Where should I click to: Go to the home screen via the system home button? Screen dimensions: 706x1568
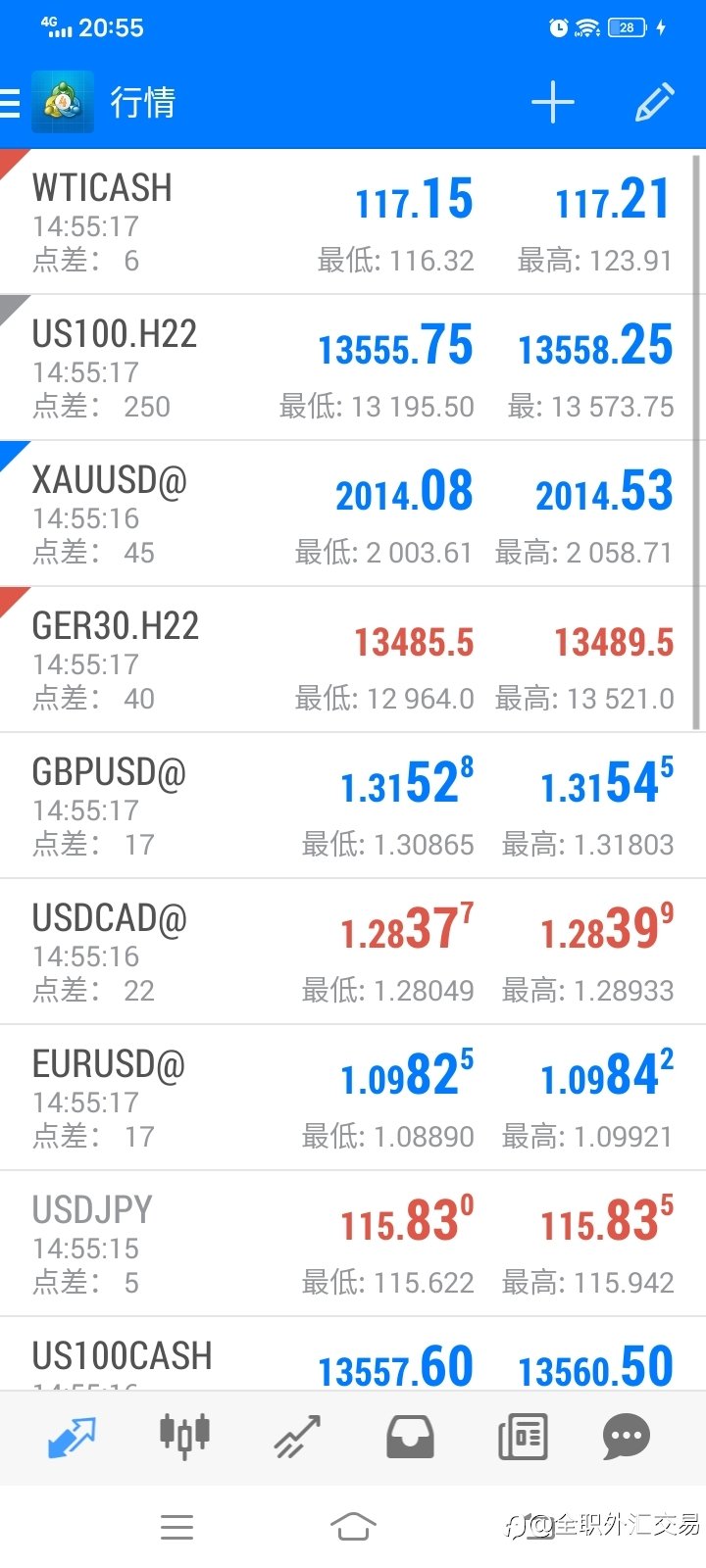[353, 1526]
